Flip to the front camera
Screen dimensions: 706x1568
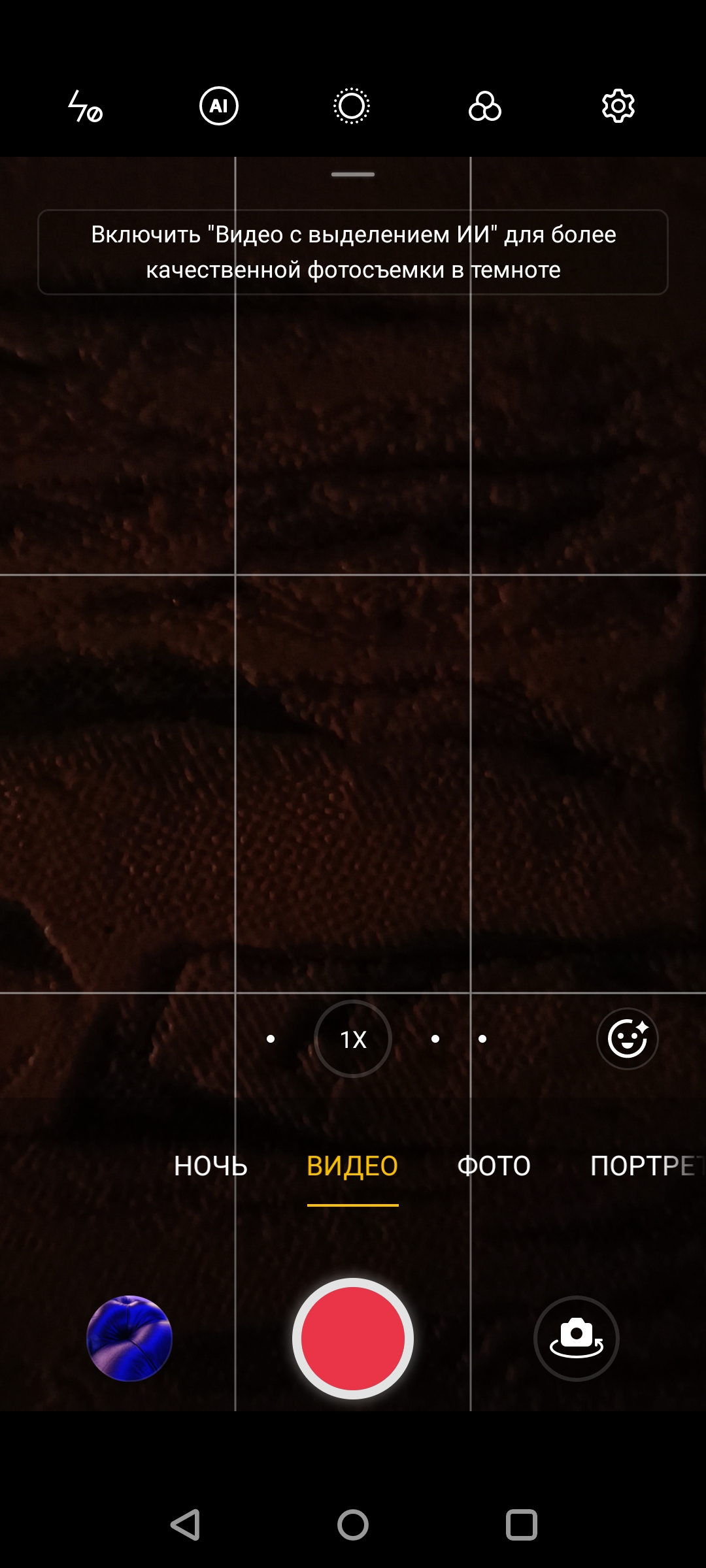point(577,1339)
